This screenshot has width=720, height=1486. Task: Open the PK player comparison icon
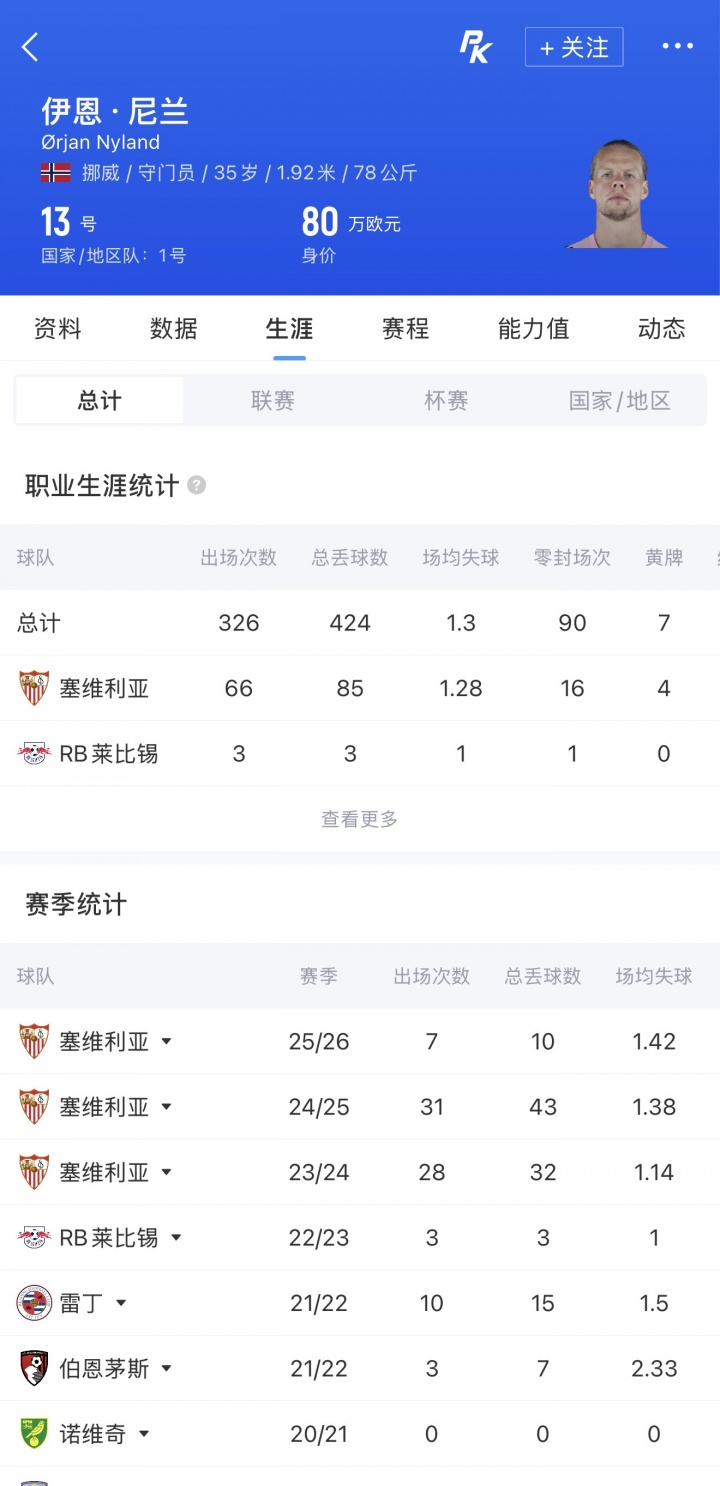point(475,47)
